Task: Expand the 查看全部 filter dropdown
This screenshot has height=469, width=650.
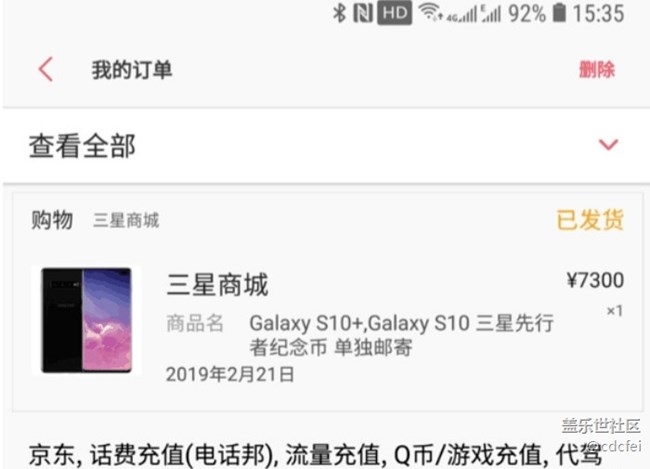Action: tap(607, 146)
